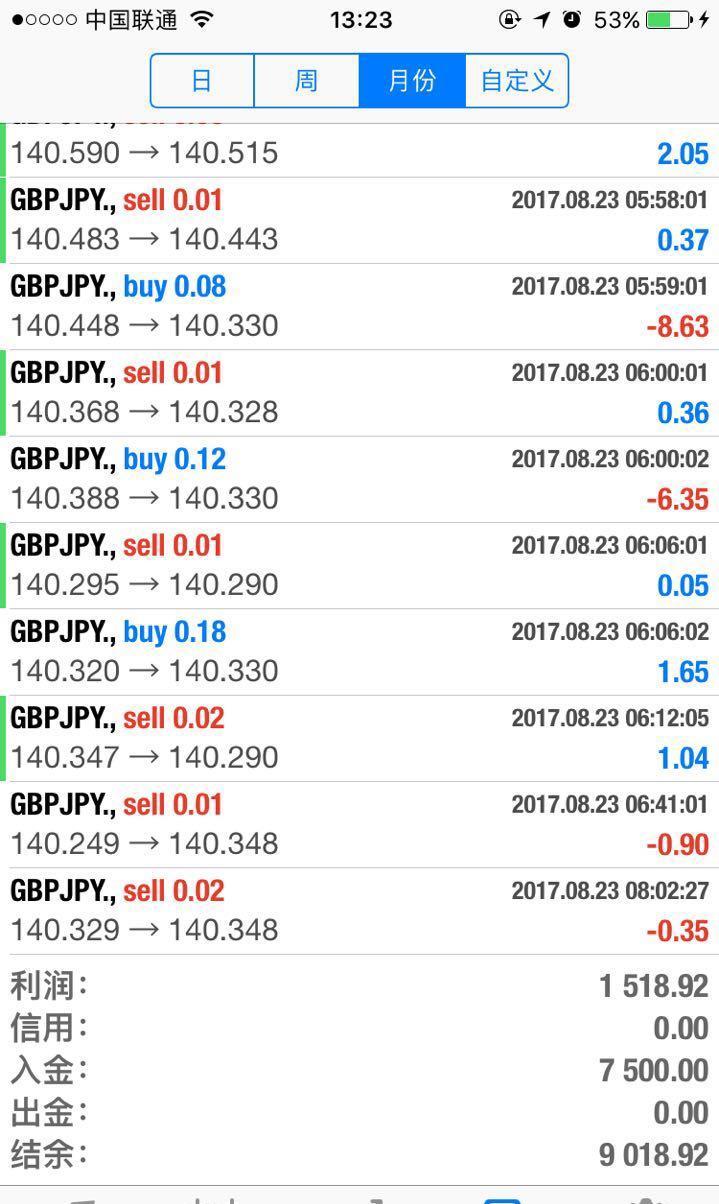Open the GBPJPY buy 0.18 trade

tap(360, 652)
